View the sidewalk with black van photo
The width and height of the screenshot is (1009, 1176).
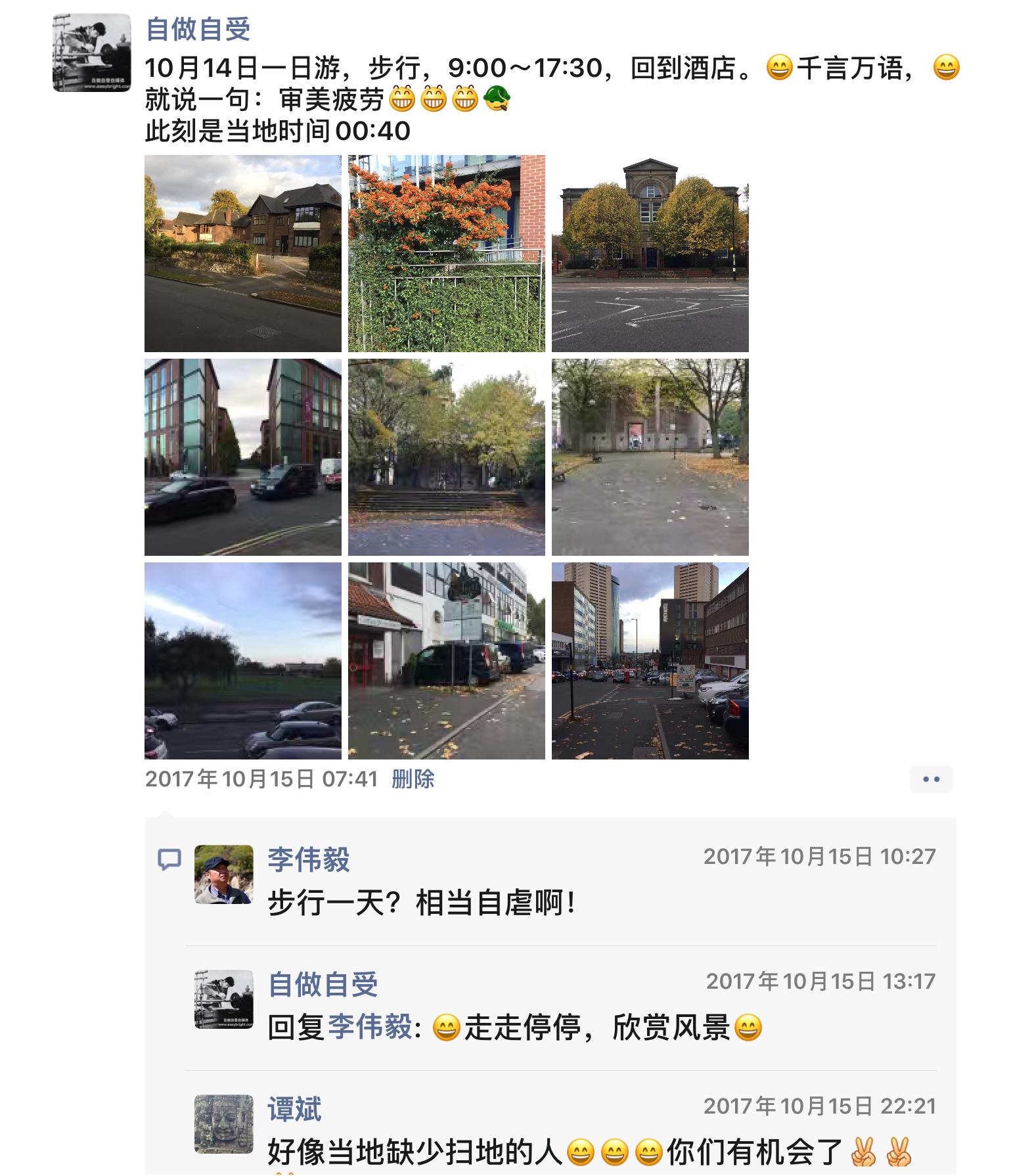pyautogui.click(x=447, y=661)
